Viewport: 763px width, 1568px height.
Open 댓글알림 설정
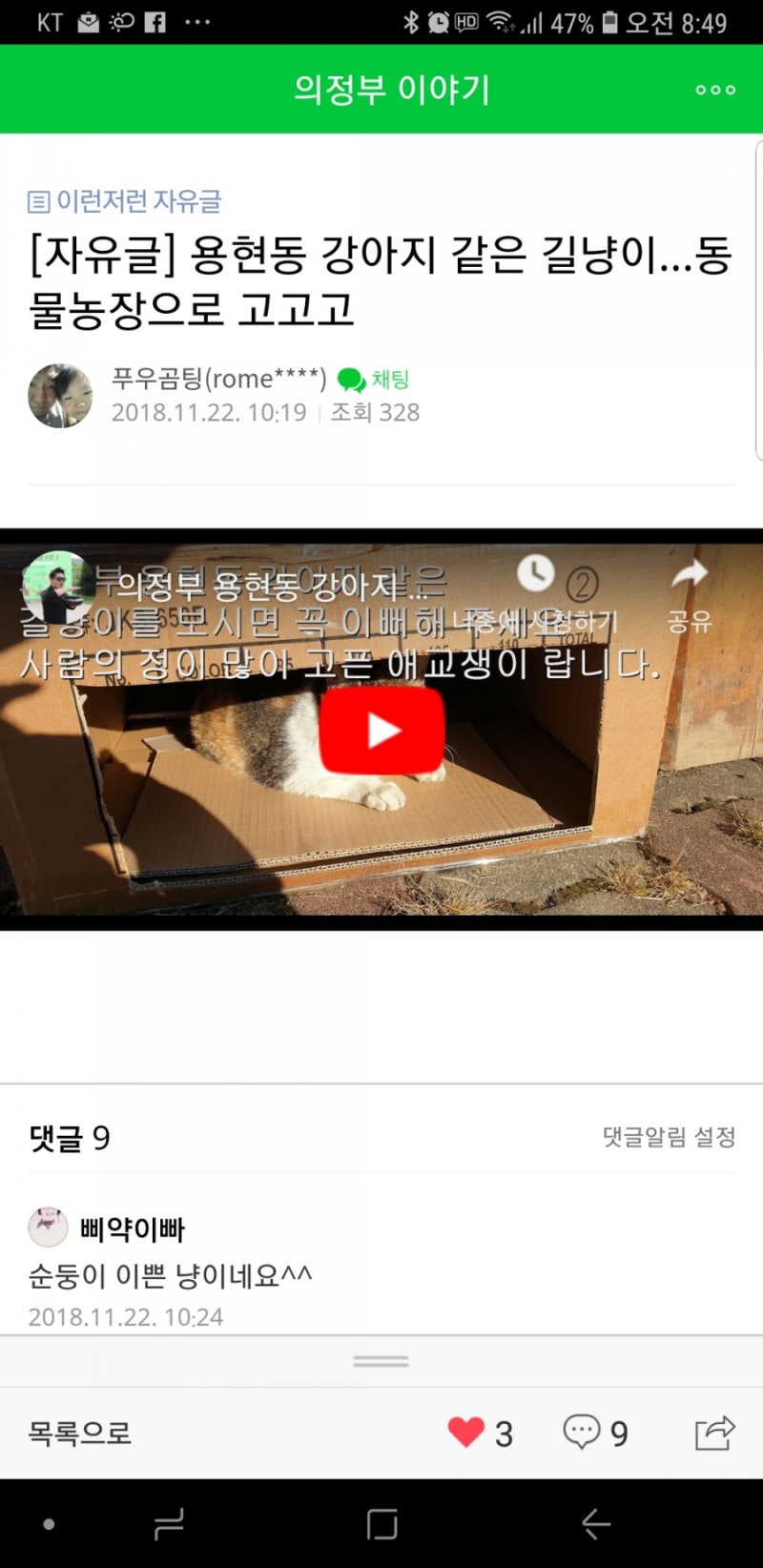coord(669,1137)
